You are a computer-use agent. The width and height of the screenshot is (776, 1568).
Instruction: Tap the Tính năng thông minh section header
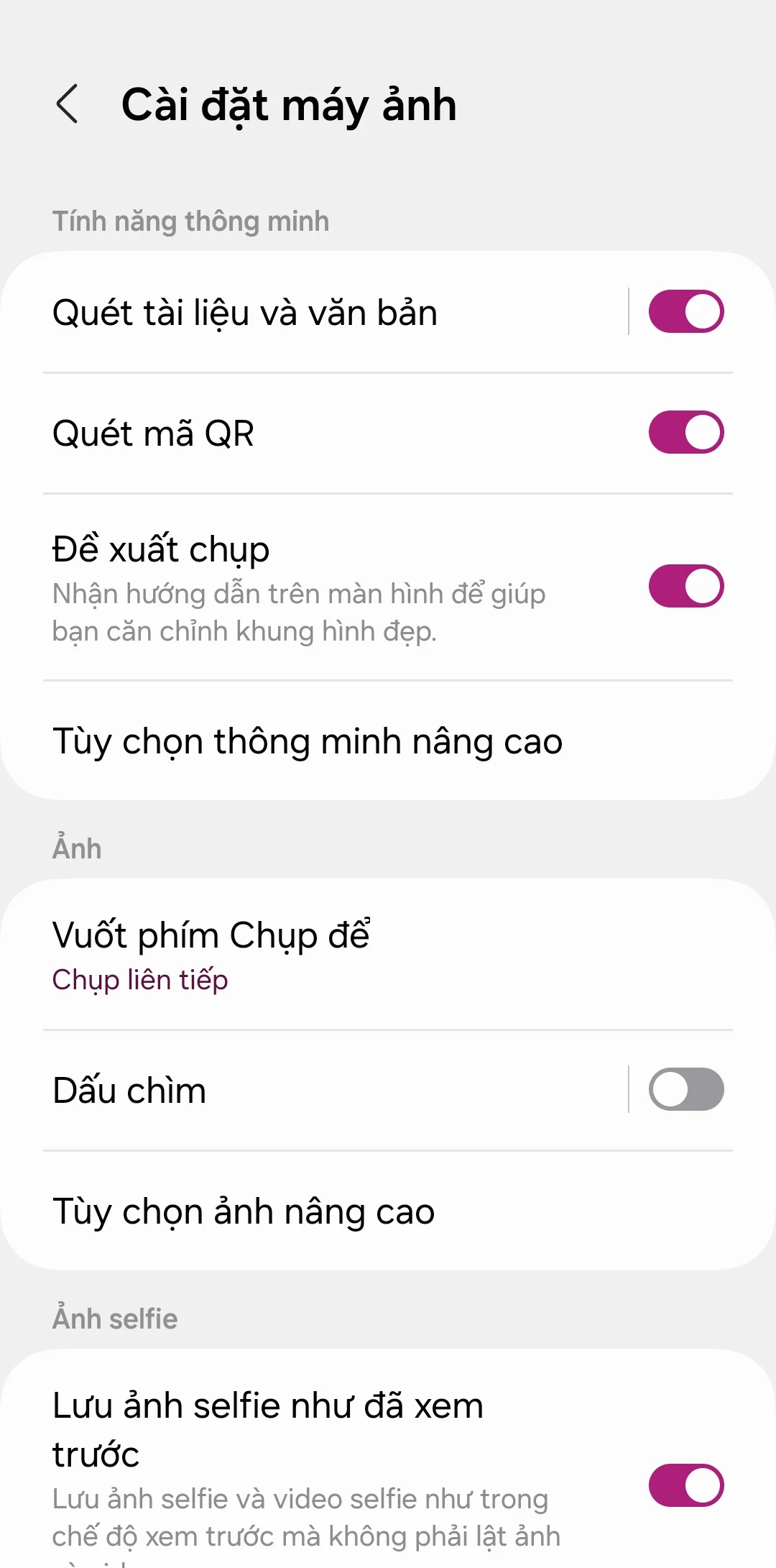point(192,221)
